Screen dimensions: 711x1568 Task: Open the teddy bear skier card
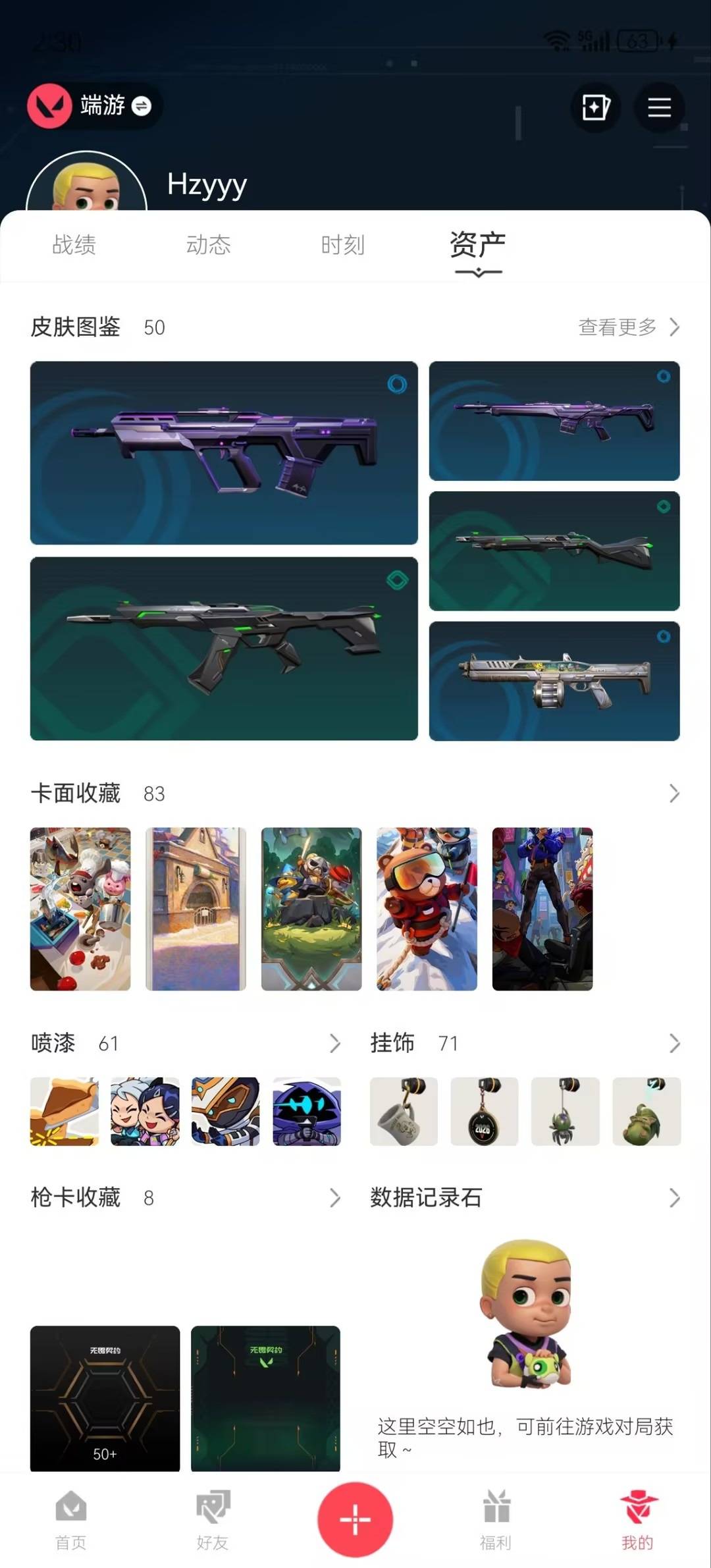(x=427, y=909)
